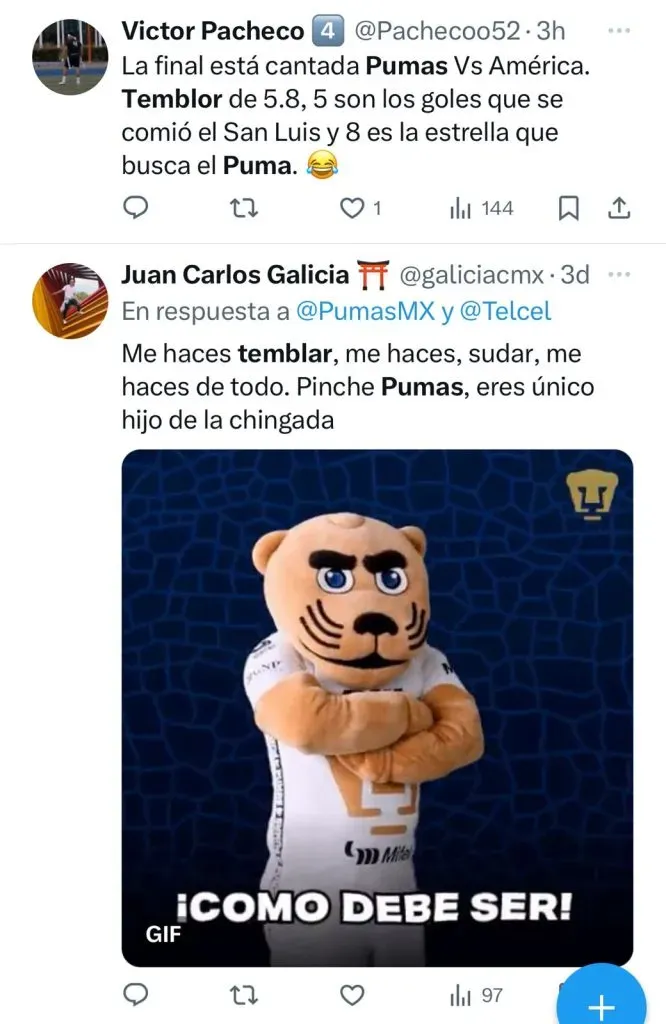Open Juan Carlos Galicia's profile picture

[70, 300]
